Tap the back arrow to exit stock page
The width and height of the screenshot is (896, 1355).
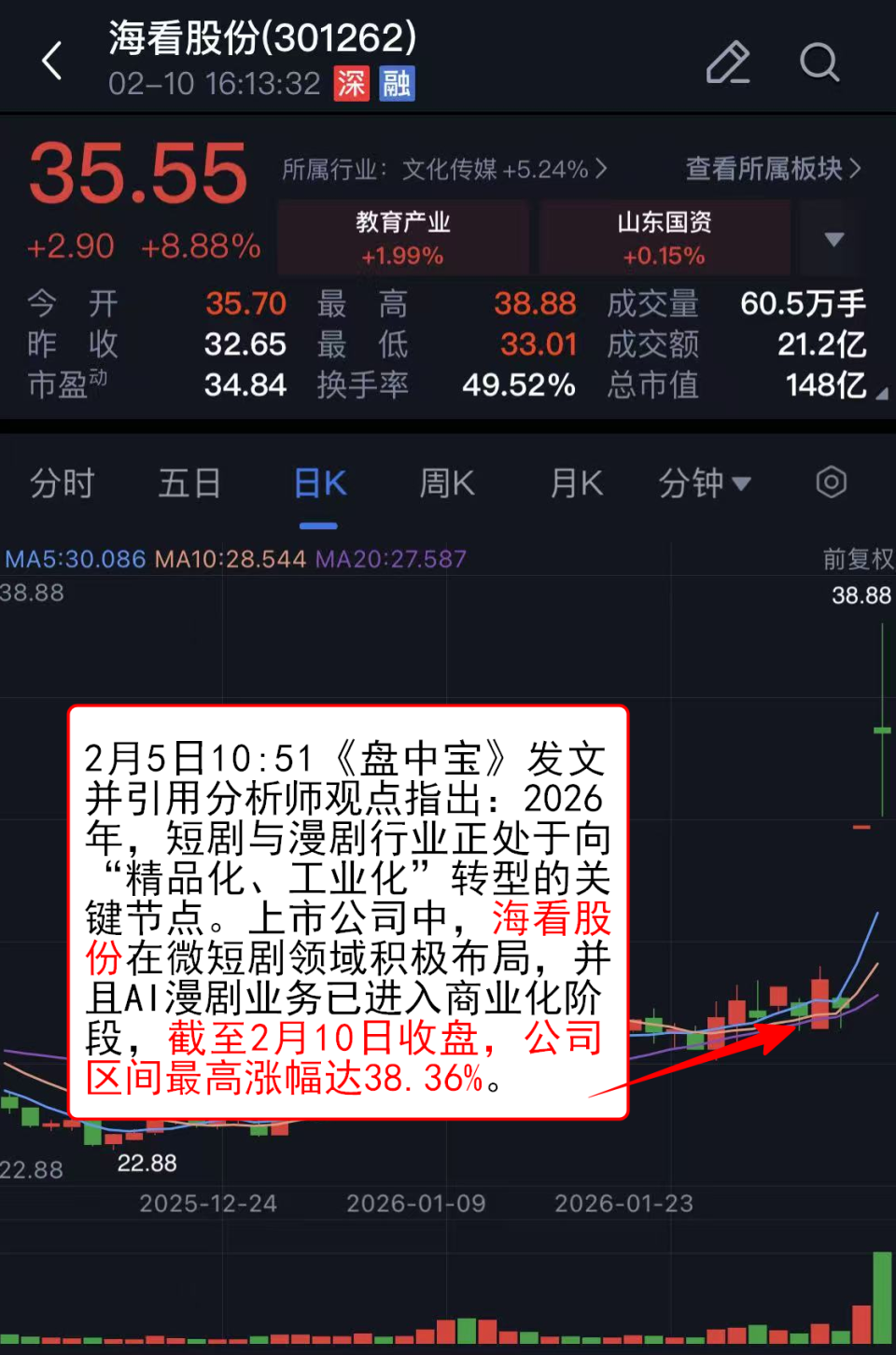point(51,60)
